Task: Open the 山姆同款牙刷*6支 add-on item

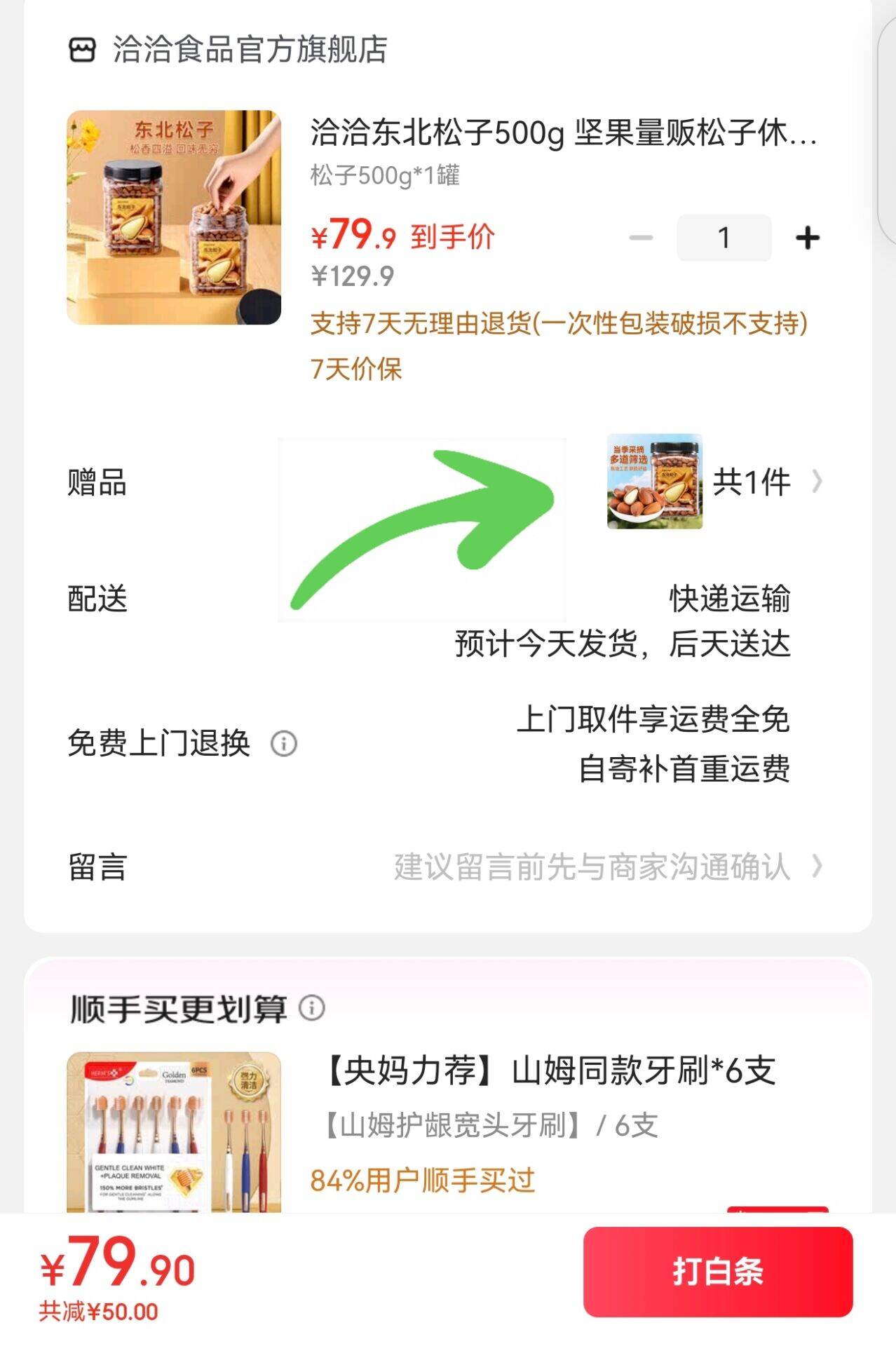Action: click(x=548, y=1071)
